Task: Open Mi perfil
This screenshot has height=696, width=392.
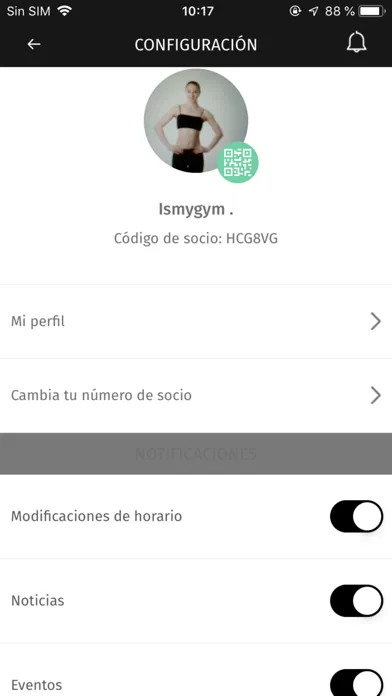Action: 196,321
